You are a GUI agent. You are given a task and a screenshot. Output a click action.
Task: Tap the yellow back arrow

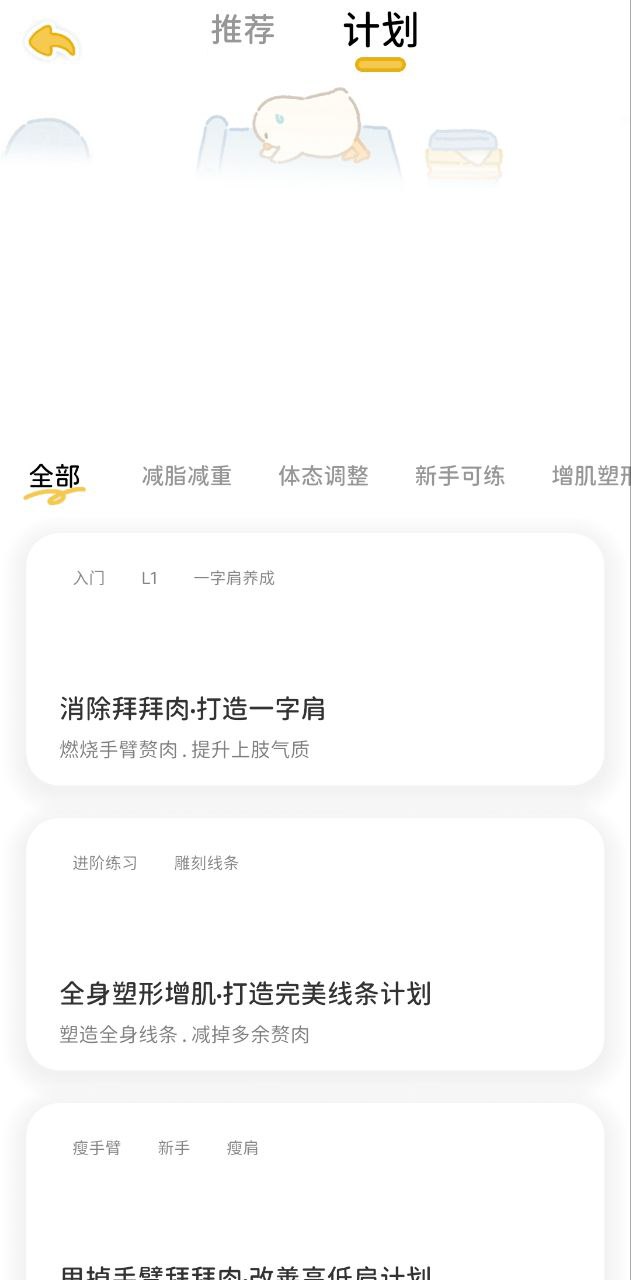[x=52, y=42]
